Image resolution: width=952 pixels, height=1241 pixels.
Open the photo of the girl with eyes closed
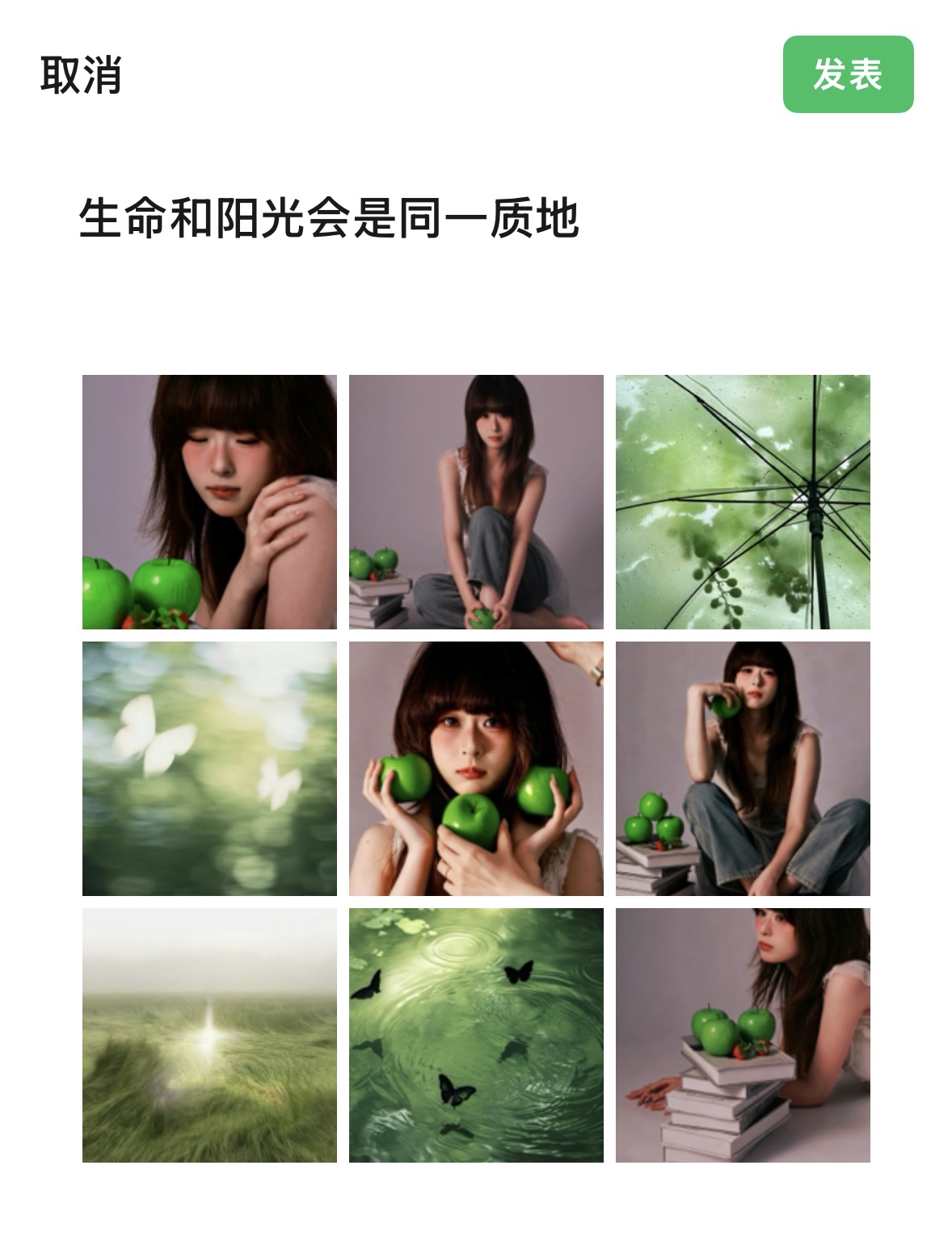209,502
